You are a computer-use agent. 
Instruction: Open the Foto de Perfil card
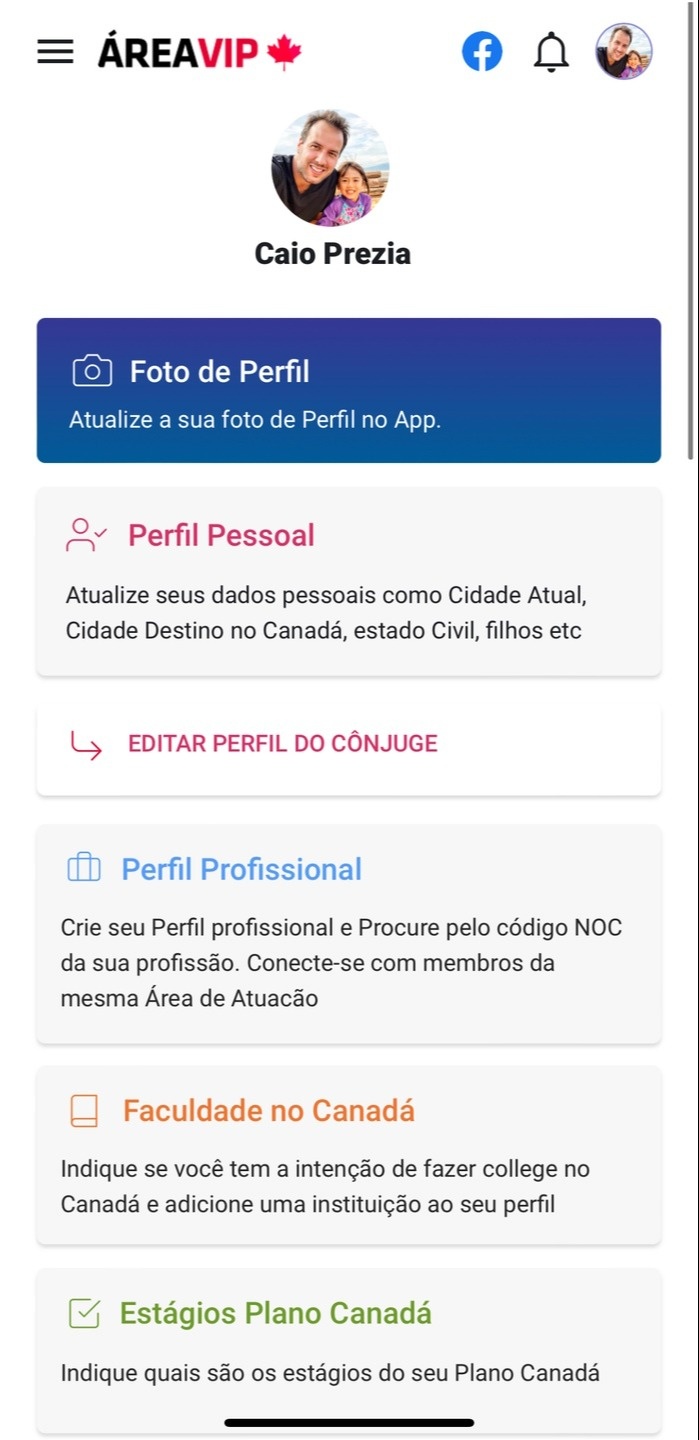pos(349,390)
